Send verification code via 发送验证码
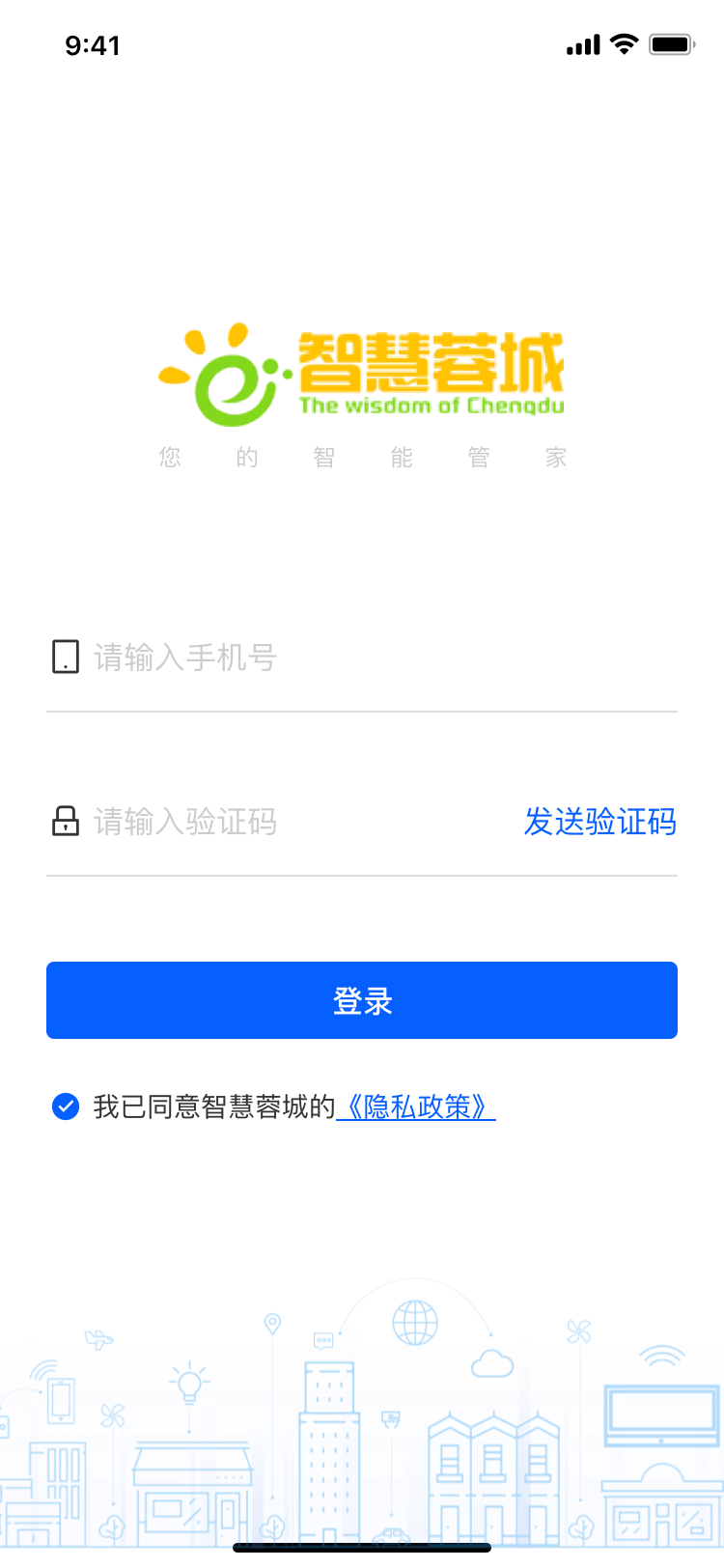This screenshot has height=1568, width=724. (599, 823)
